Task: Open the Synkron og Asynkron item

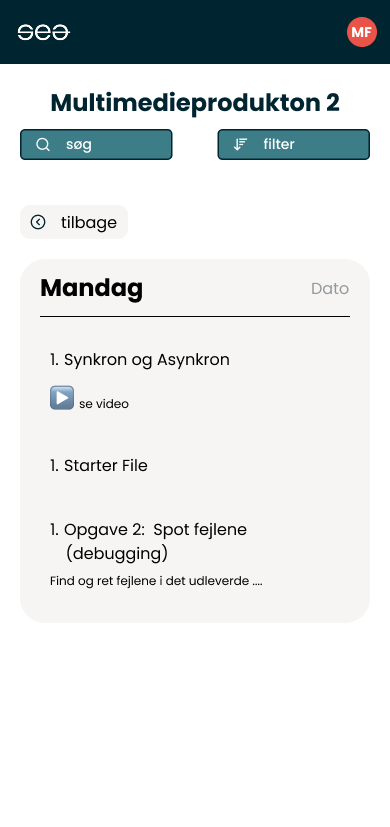Action: (140, 360)
